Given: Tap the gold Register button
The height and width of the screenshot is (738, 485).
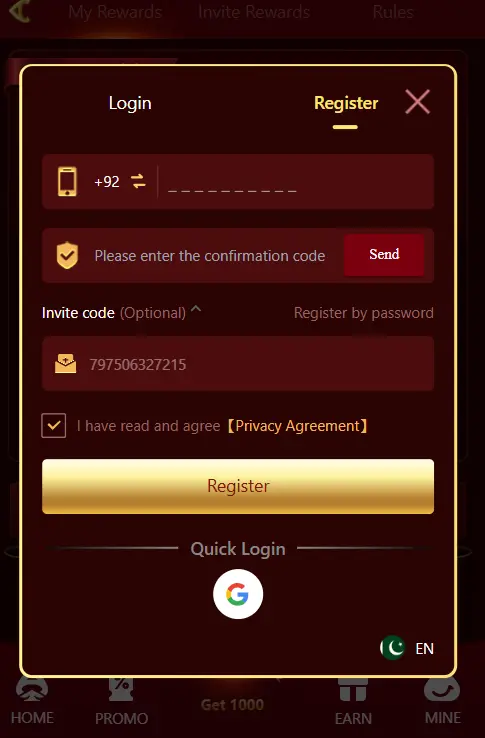Looking at the screenshot, I should [238, 486].
